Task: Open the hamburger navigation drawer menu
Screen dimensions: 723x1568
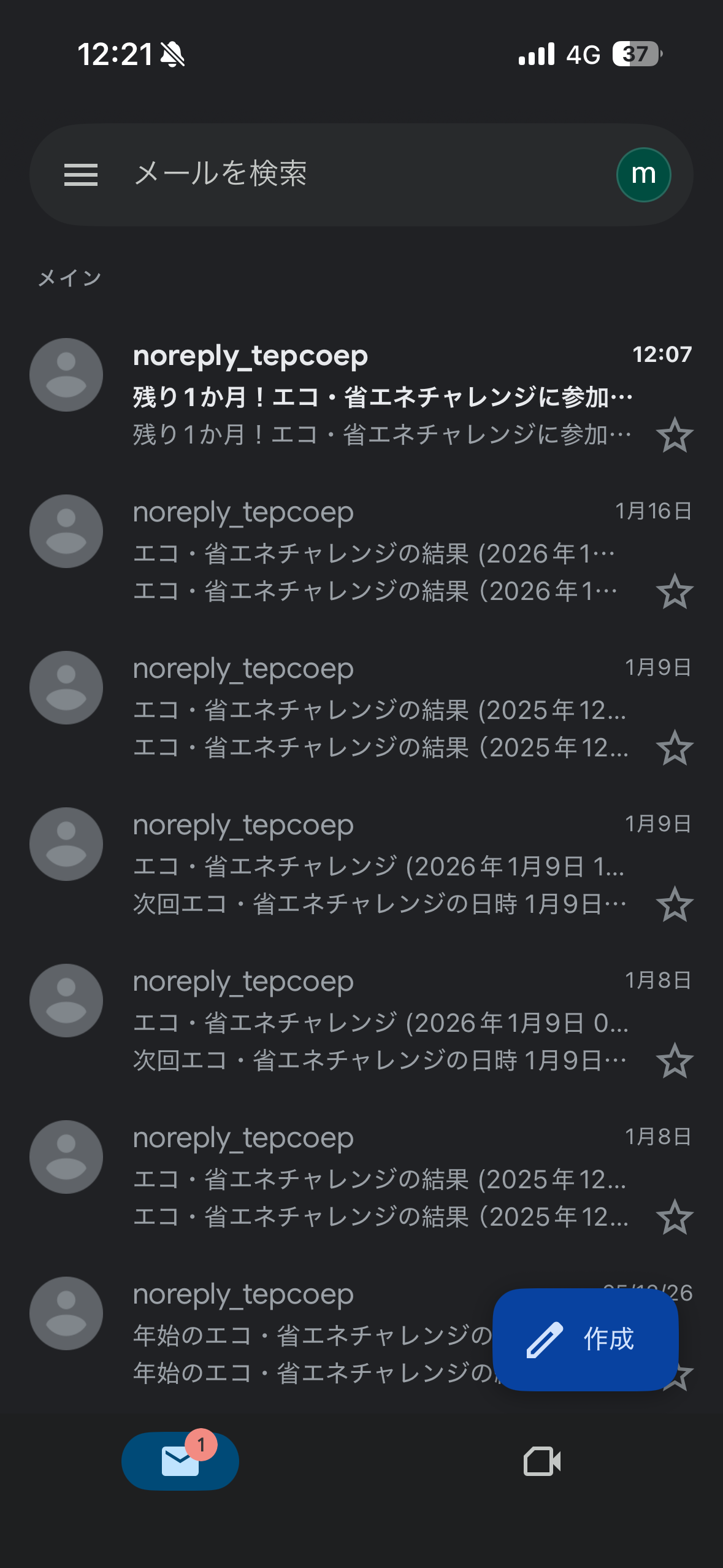Action: 81,175
